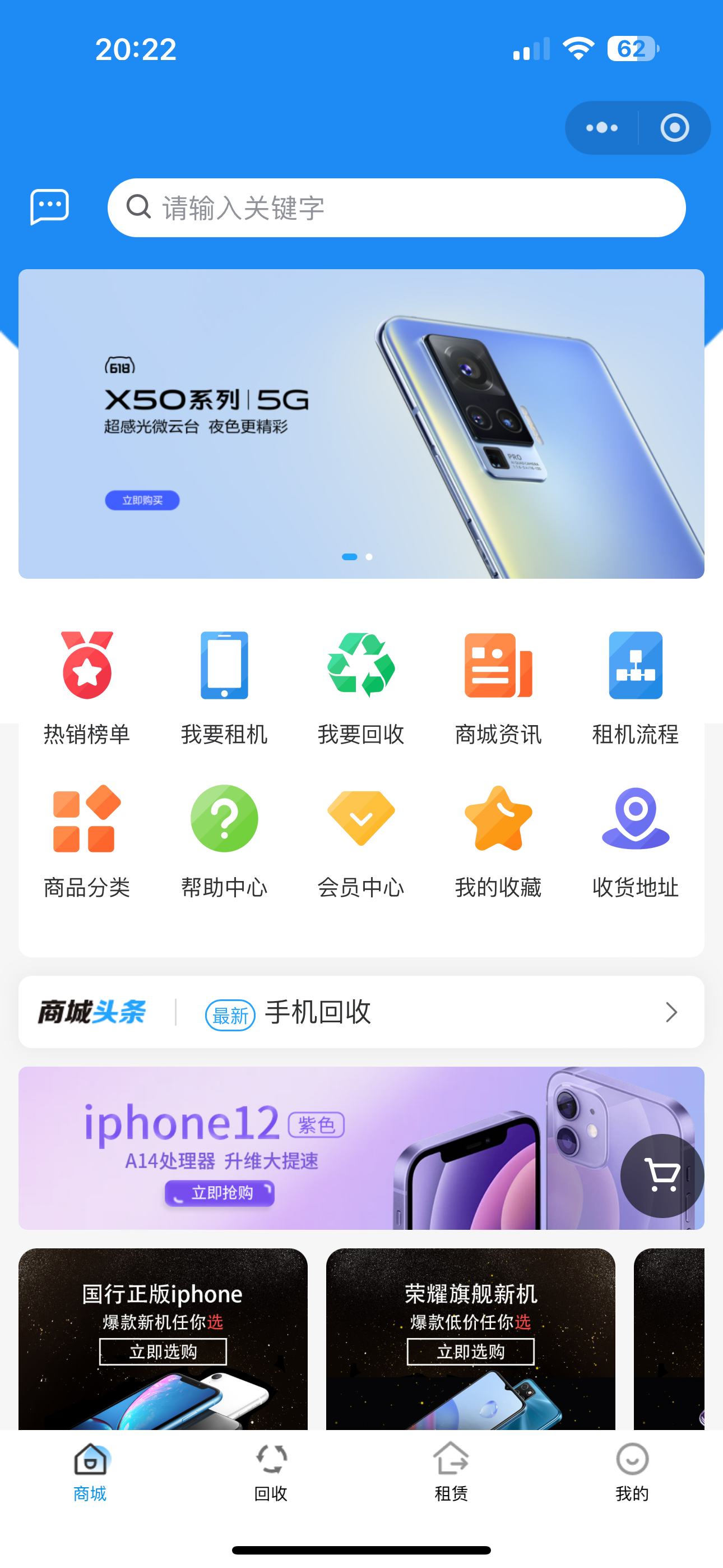
Task: View 租机流程 rental process
Action: [636, 688]
